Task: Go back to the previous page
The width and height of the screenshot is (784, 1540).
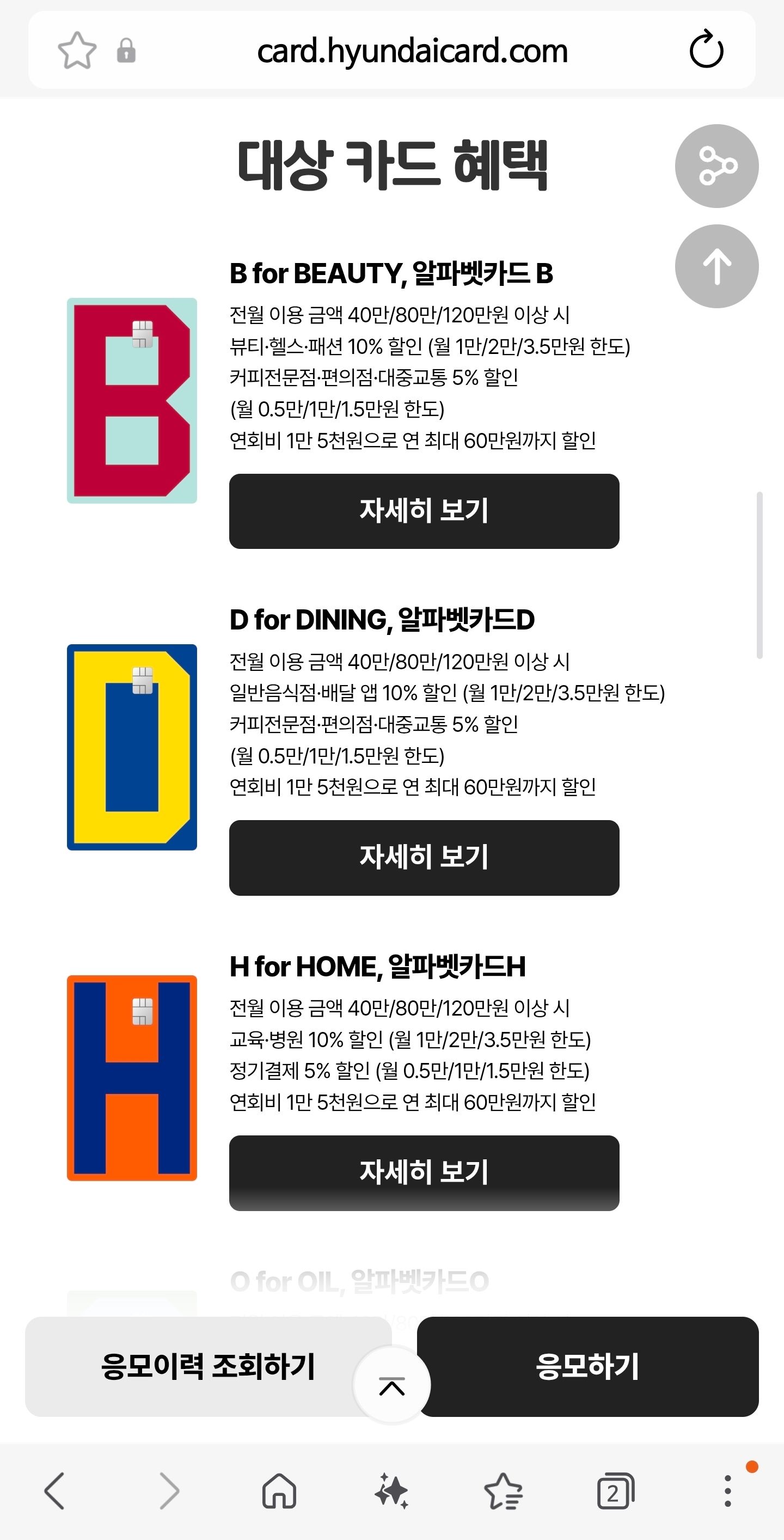Action: (x=54, y=1490)
